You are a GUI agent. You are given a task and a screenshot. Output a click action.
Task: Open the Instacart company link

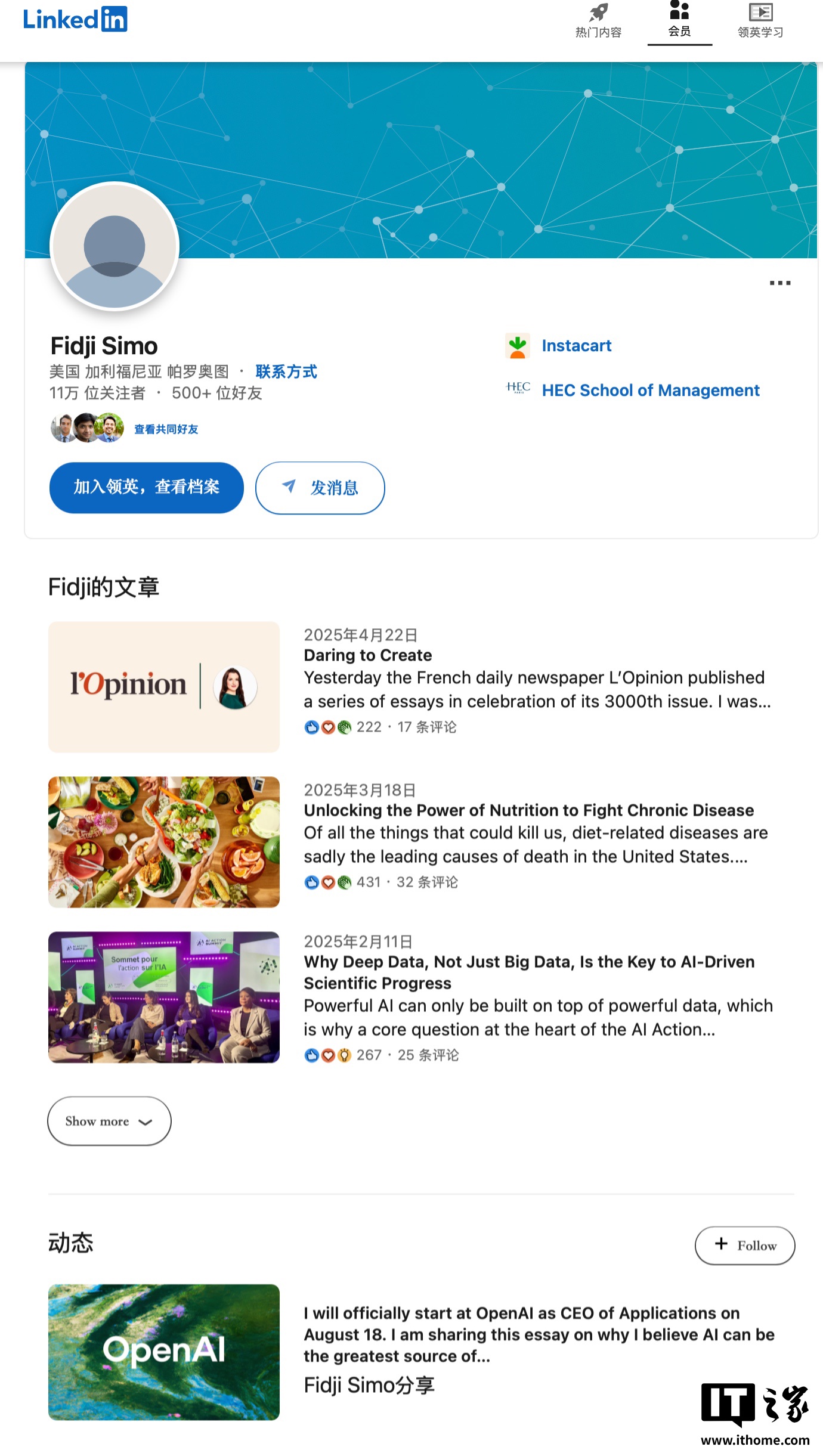click(x=576, y=346)
